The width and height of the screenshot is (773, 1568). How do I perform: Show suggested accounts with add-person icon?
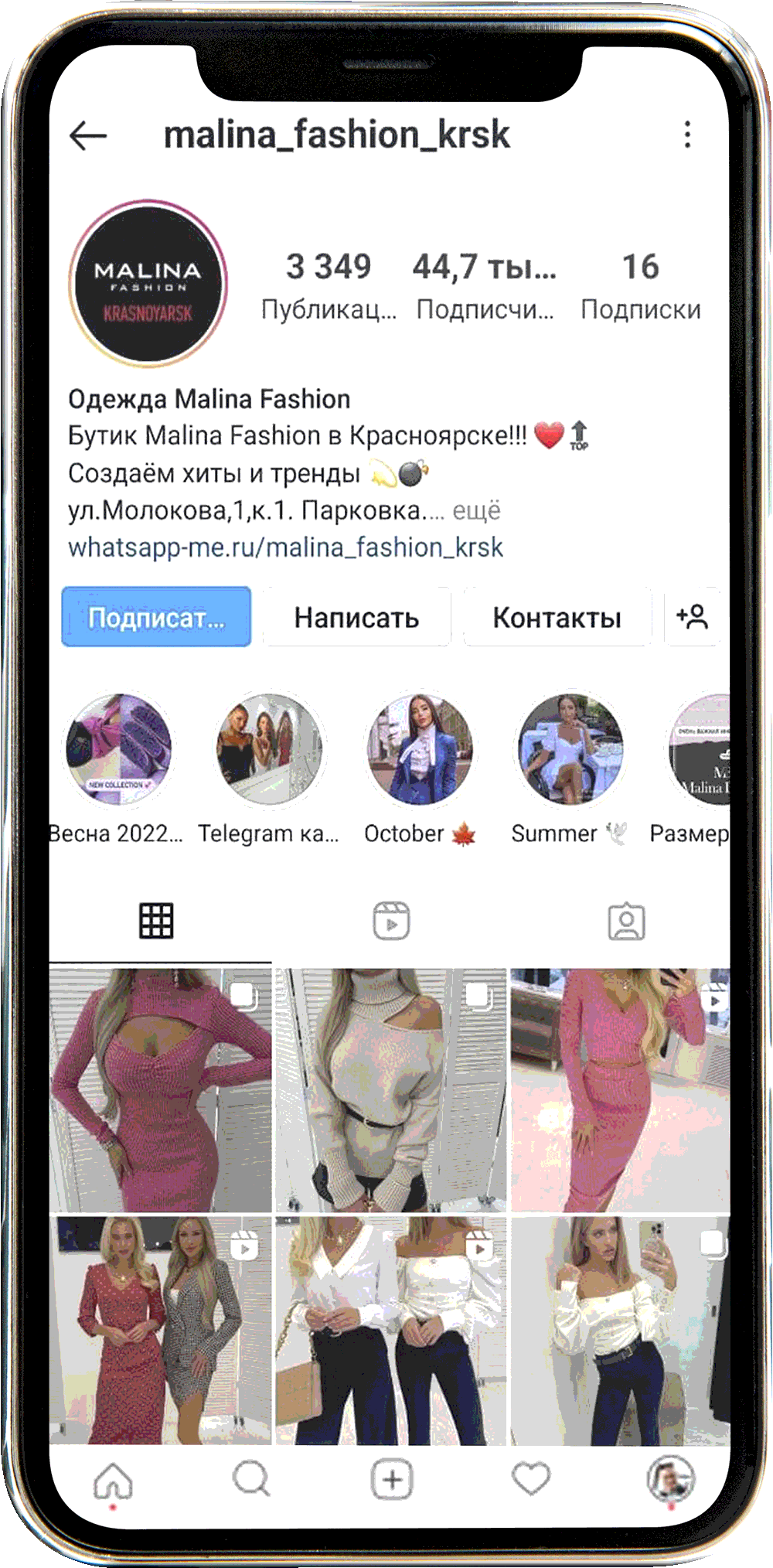692,617
